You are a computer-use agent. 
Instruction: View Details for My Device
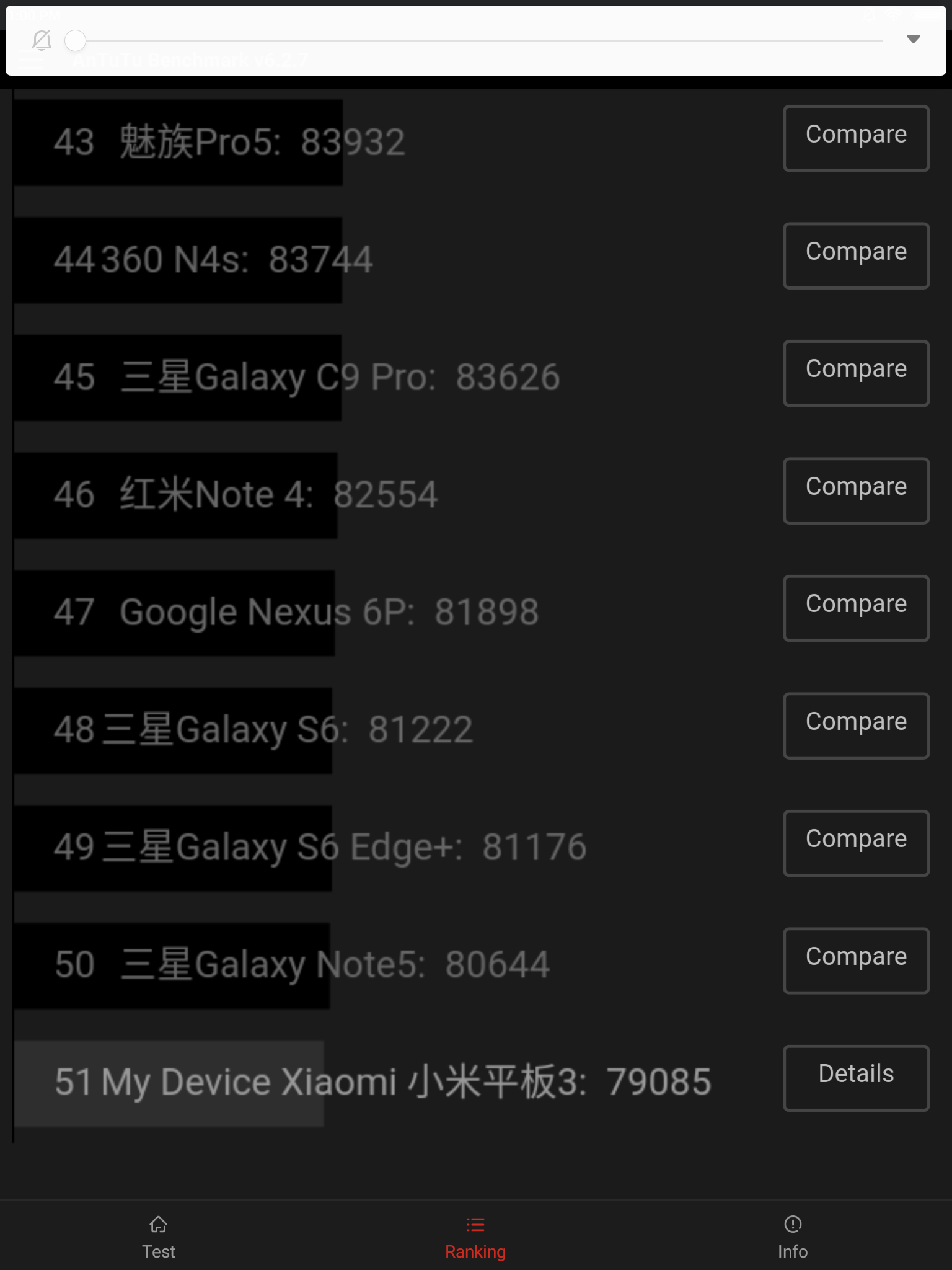855,1078
